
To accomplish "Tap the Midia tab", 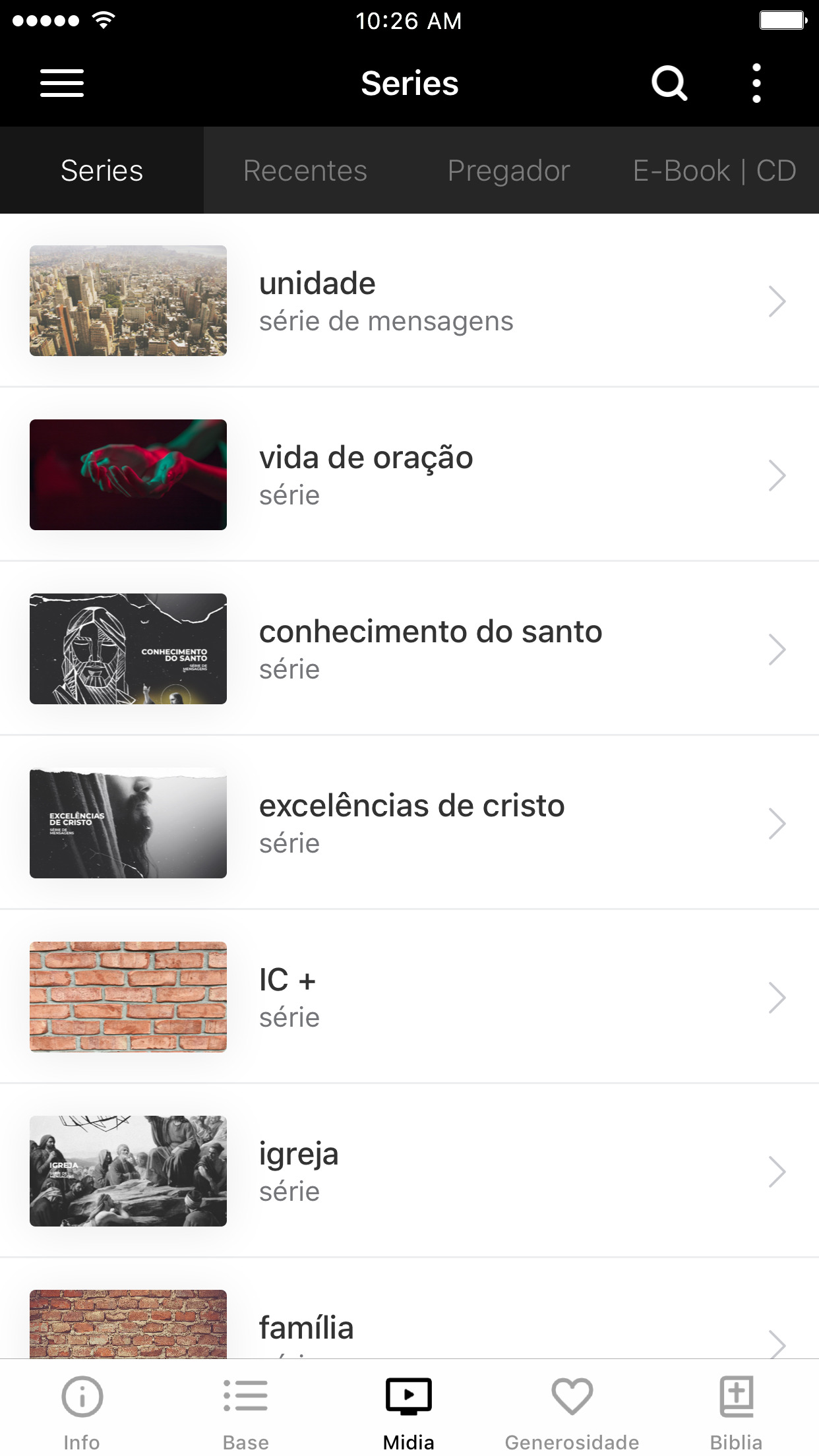I will (x=409, y=1411).
